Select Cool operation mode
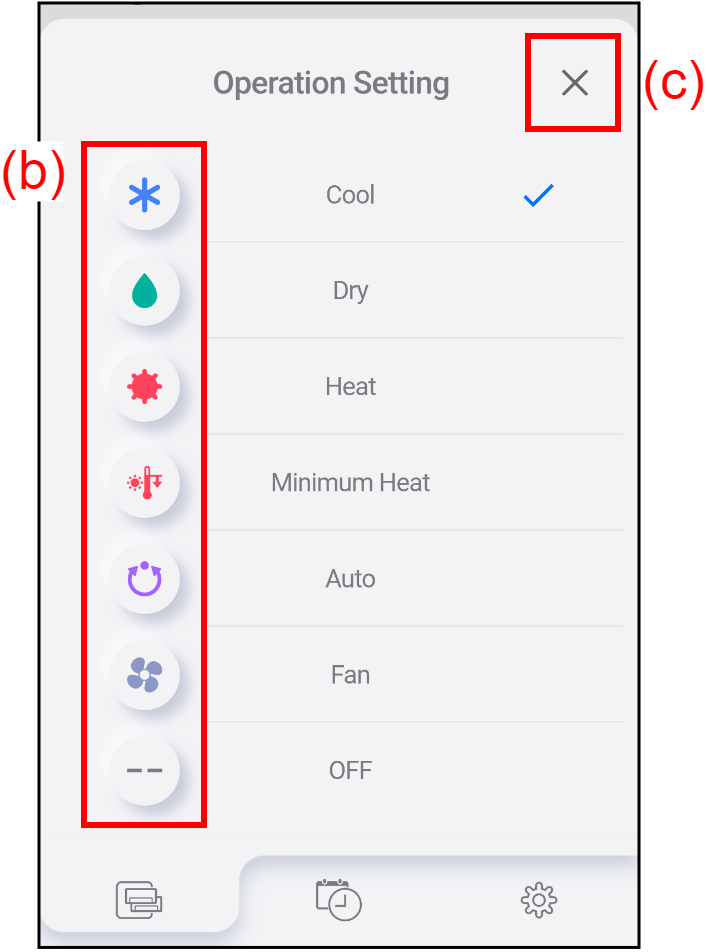 [x=350, y=195]
